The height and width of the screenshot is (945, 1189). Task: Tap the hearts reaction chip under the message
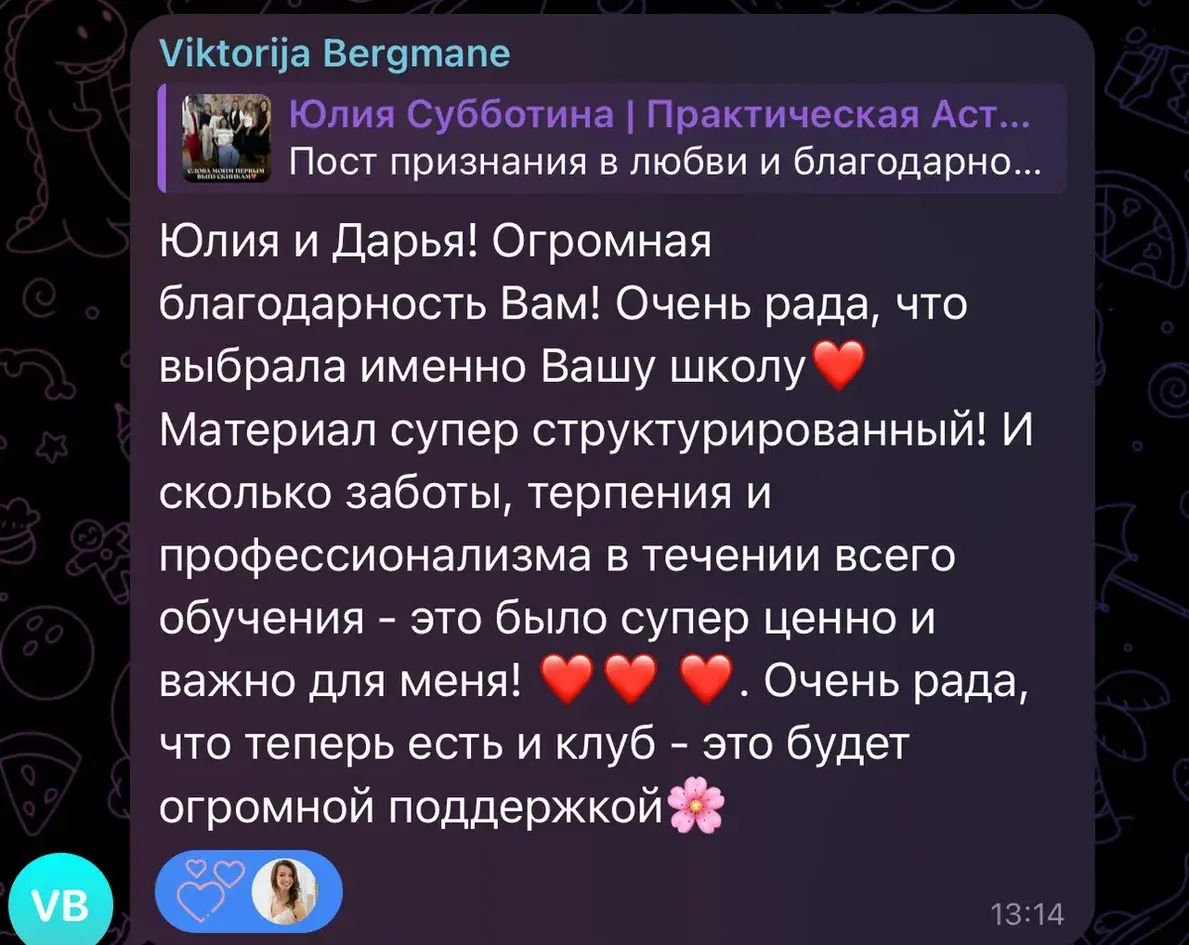click(248, 889)
